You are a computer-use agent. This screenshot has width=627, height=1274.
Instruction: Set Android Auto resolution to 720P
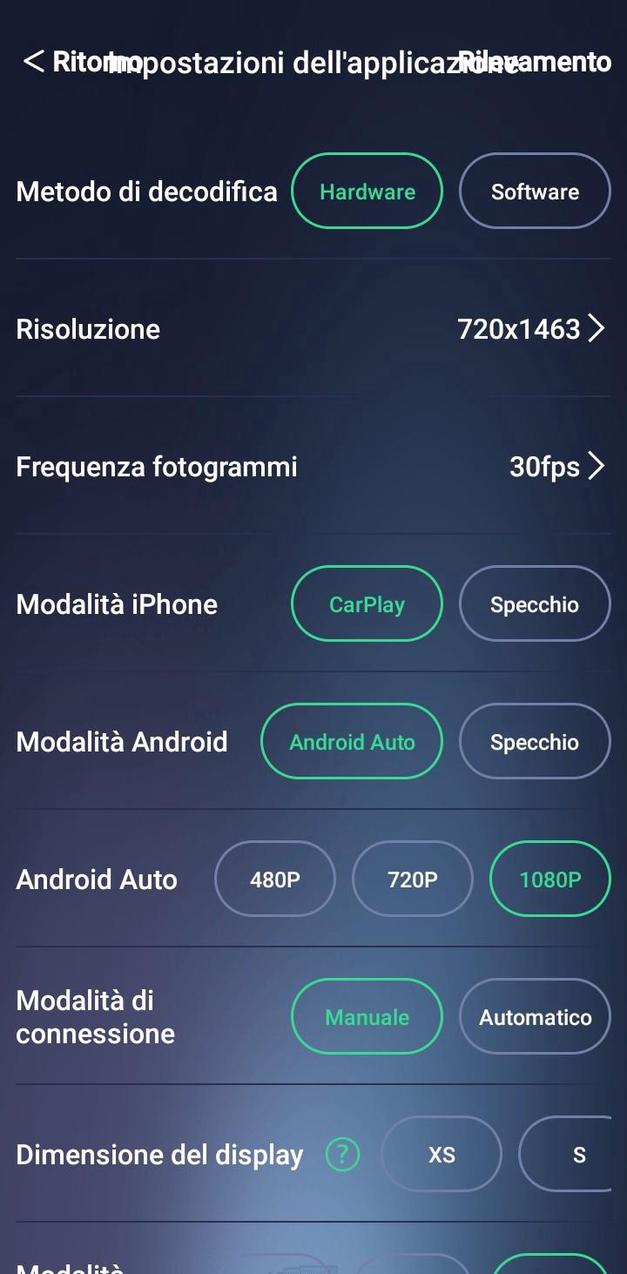412,879
